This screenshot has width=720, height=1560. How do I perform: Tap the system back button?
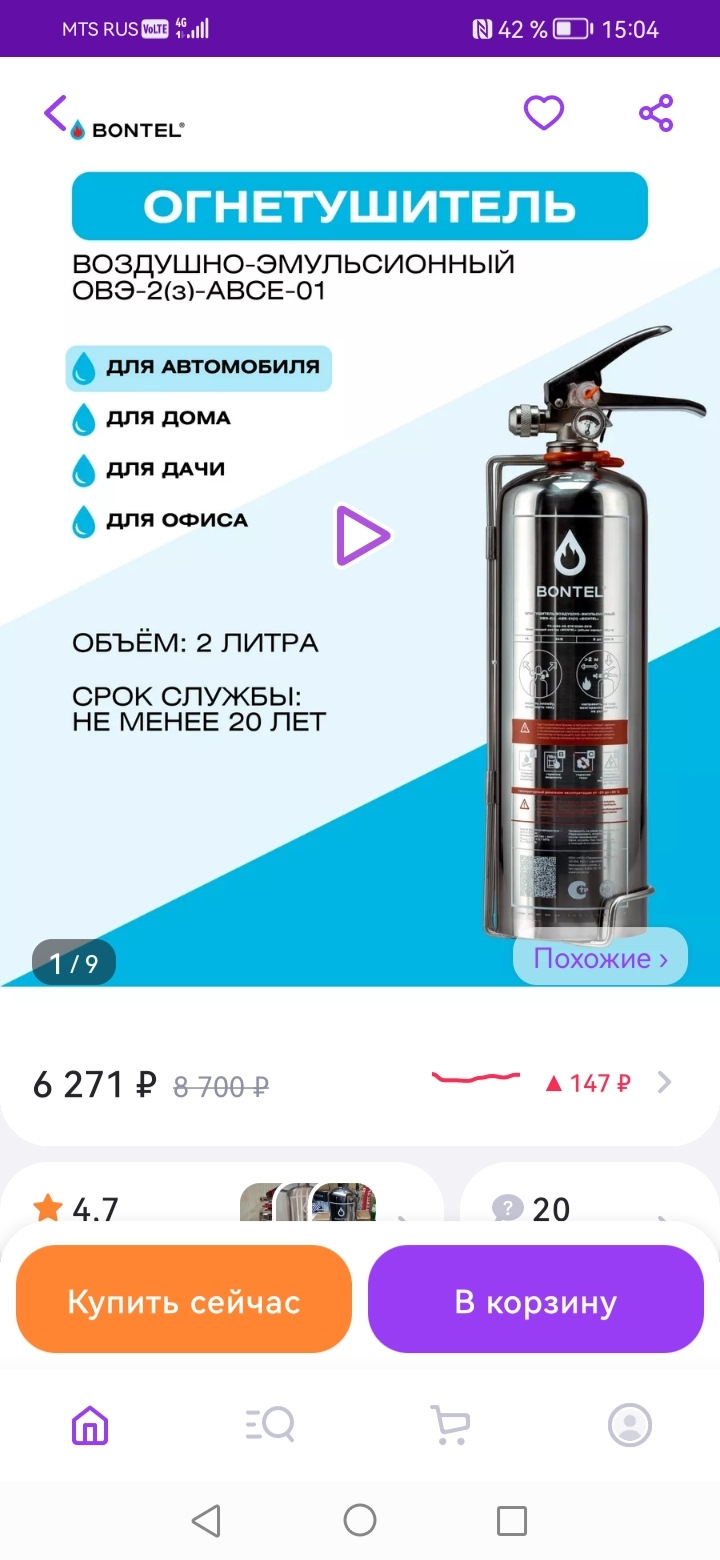[206, 1521]
